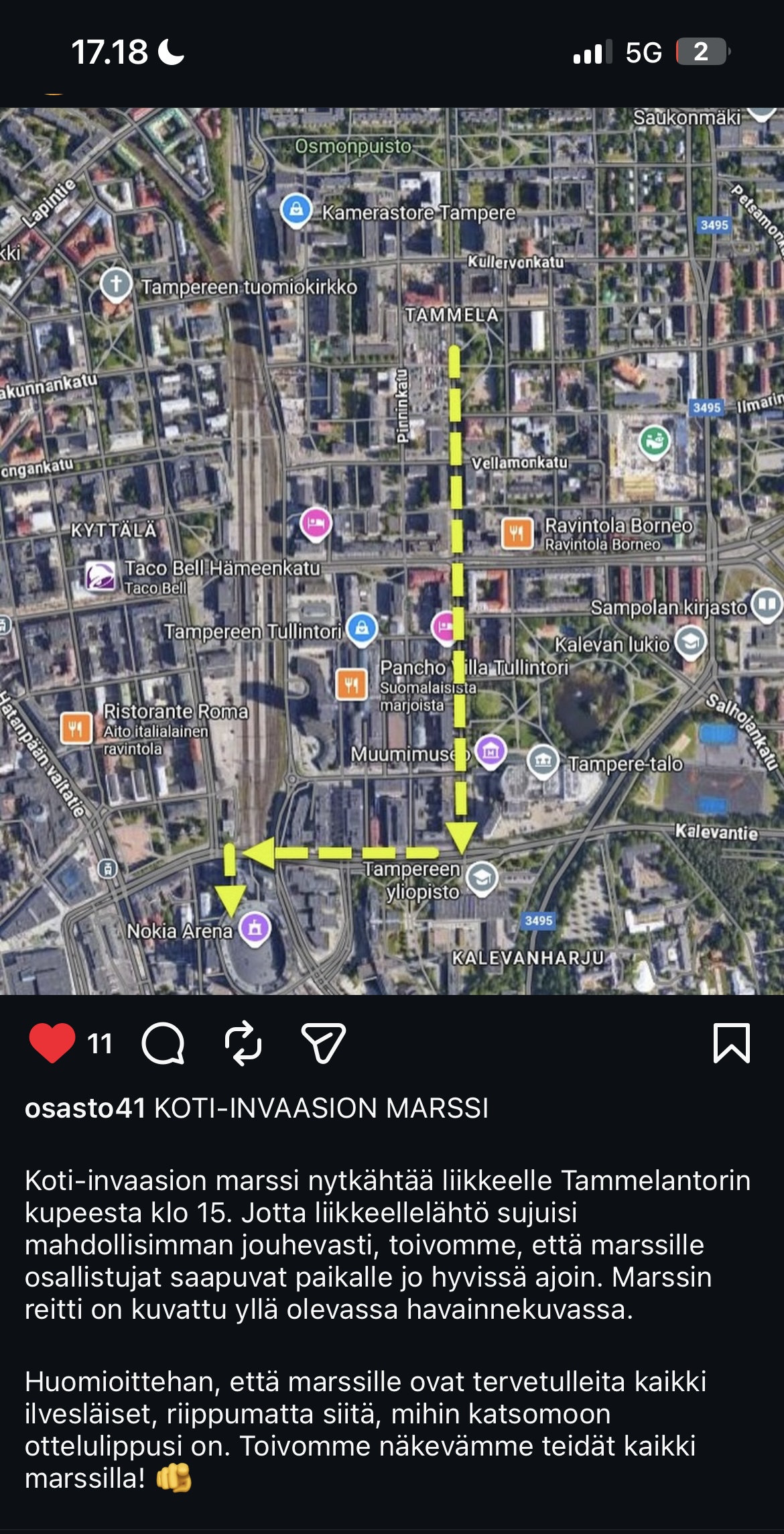Open the osasto41 profile from the caption
784x1534 pixels.
[85, 1108]
